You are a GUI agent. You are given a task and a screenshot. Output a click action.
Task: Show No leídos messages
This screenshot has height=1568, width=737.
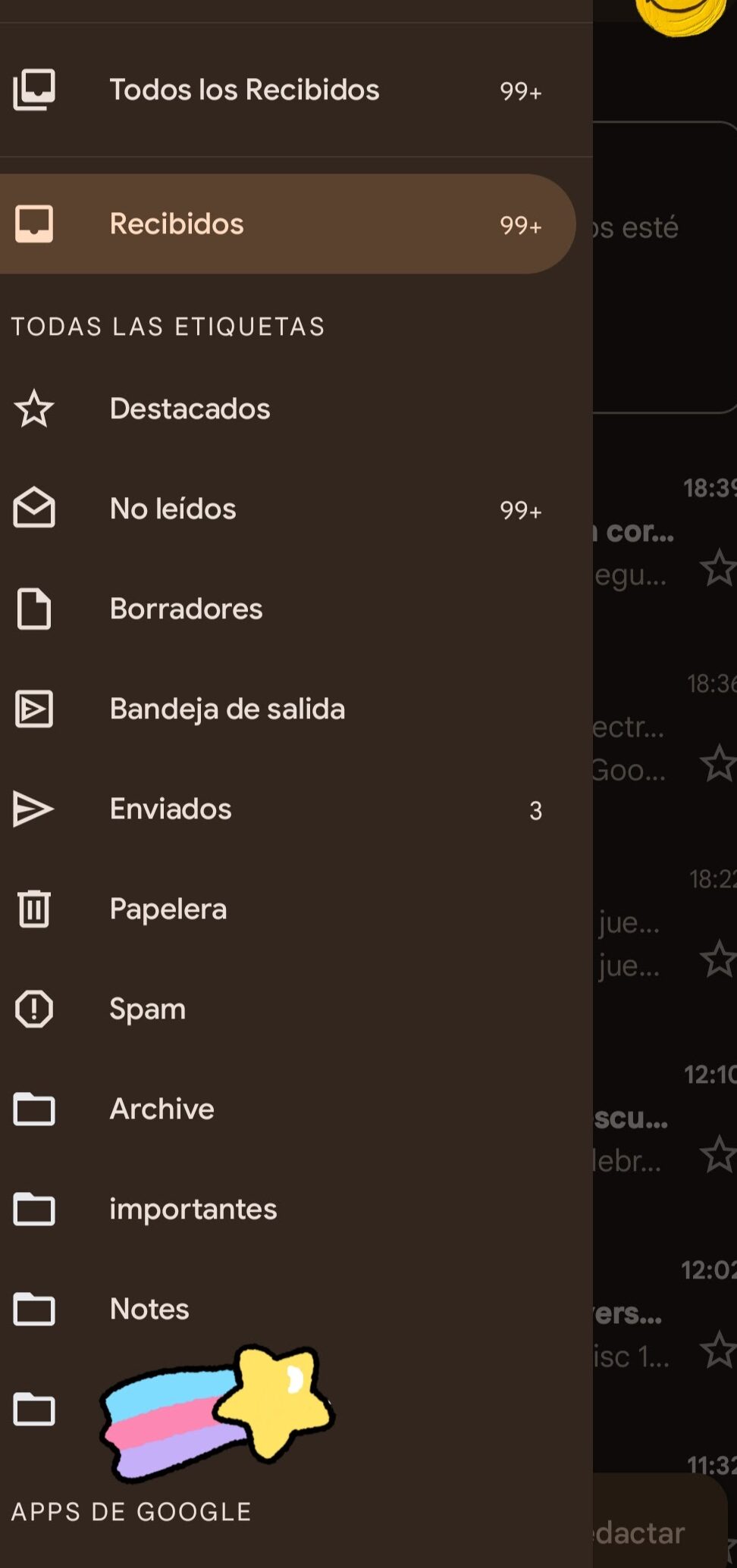[173, 509]
